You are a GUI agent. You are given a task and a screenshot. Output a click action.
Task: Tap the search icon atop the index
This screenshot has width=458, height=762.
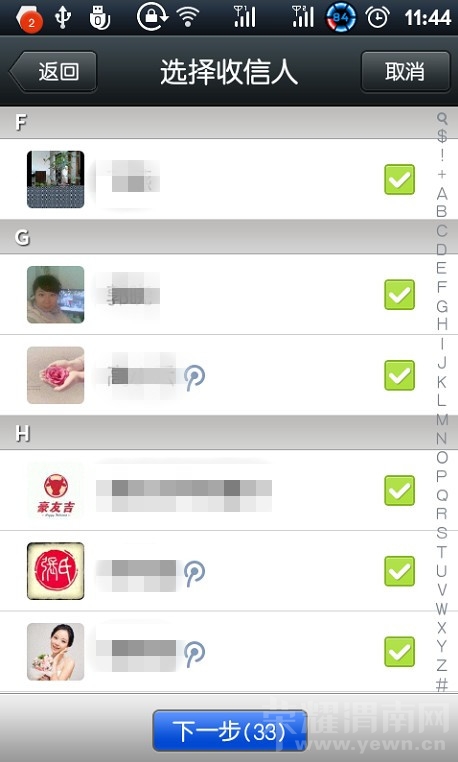point(441,118)
